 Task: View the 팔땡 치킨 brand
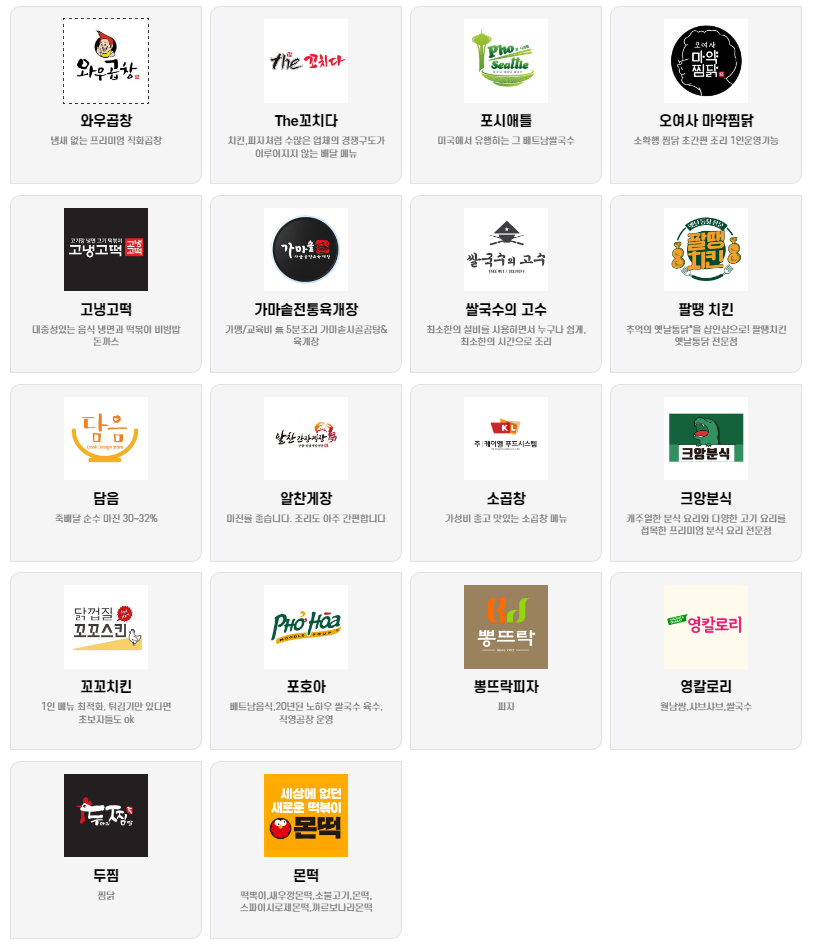pos(706,283)
